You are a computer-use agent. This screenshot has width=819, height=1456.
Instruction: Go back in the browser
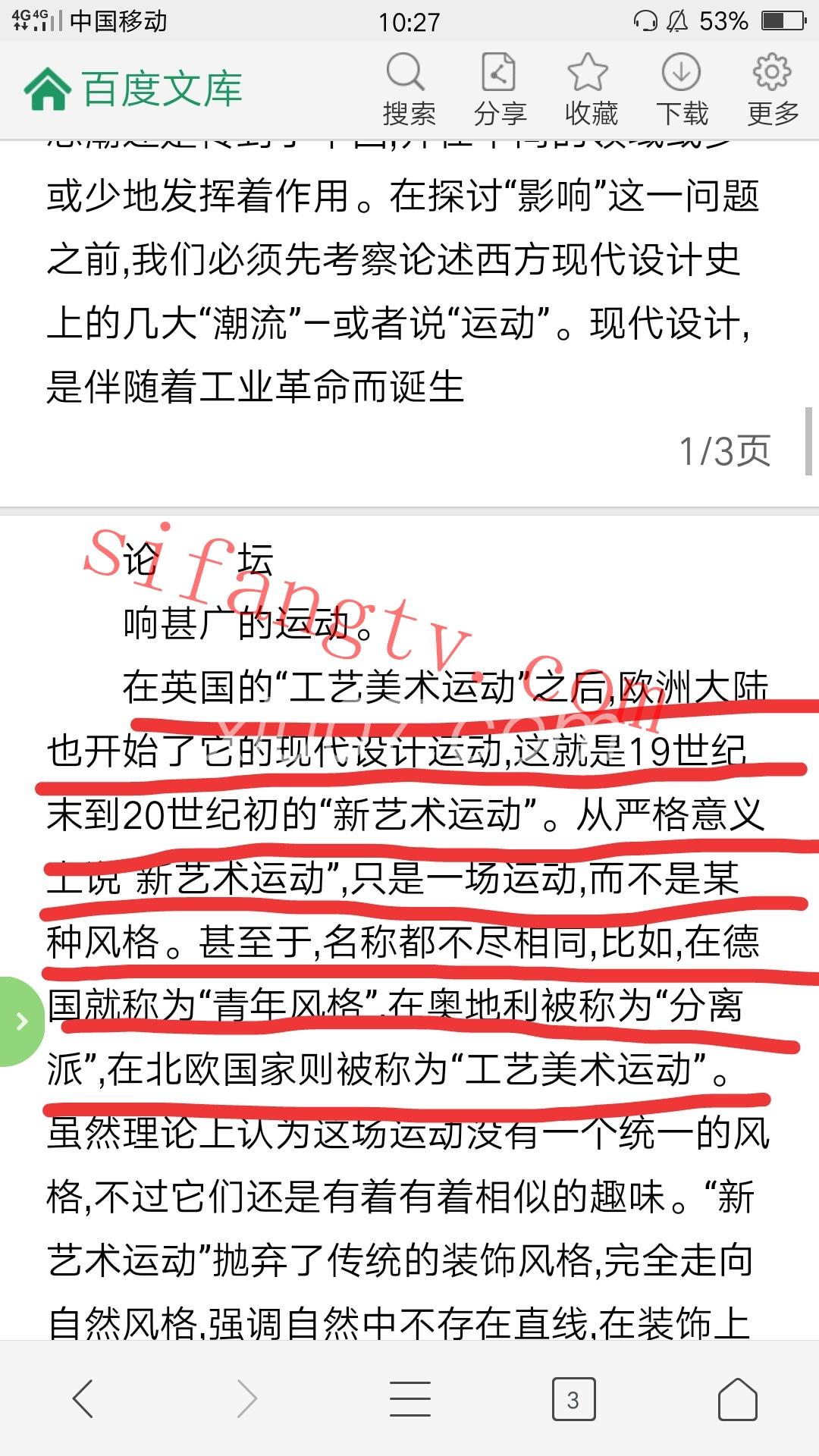coord(83,1398)
